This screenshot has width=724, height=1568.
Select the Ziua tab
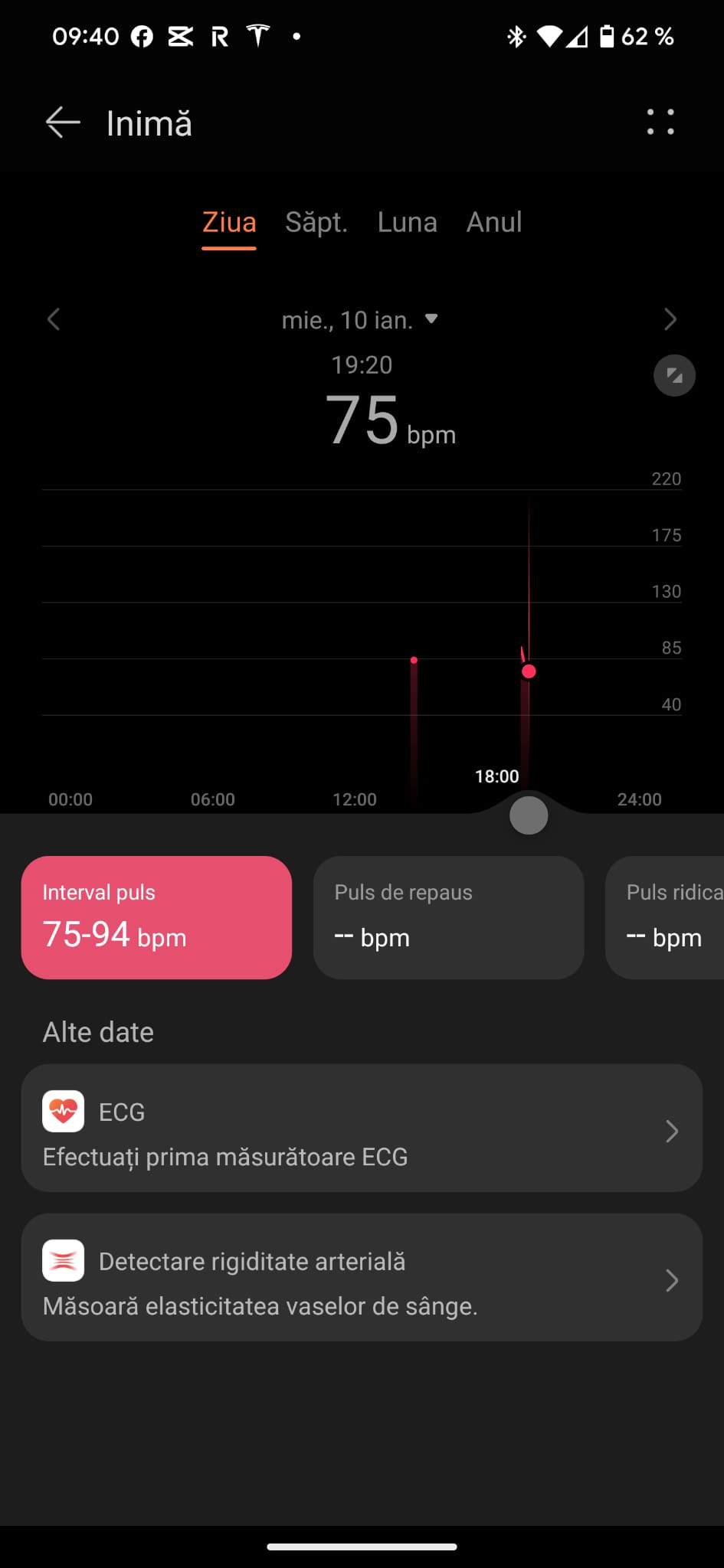(x=229, y=223)
